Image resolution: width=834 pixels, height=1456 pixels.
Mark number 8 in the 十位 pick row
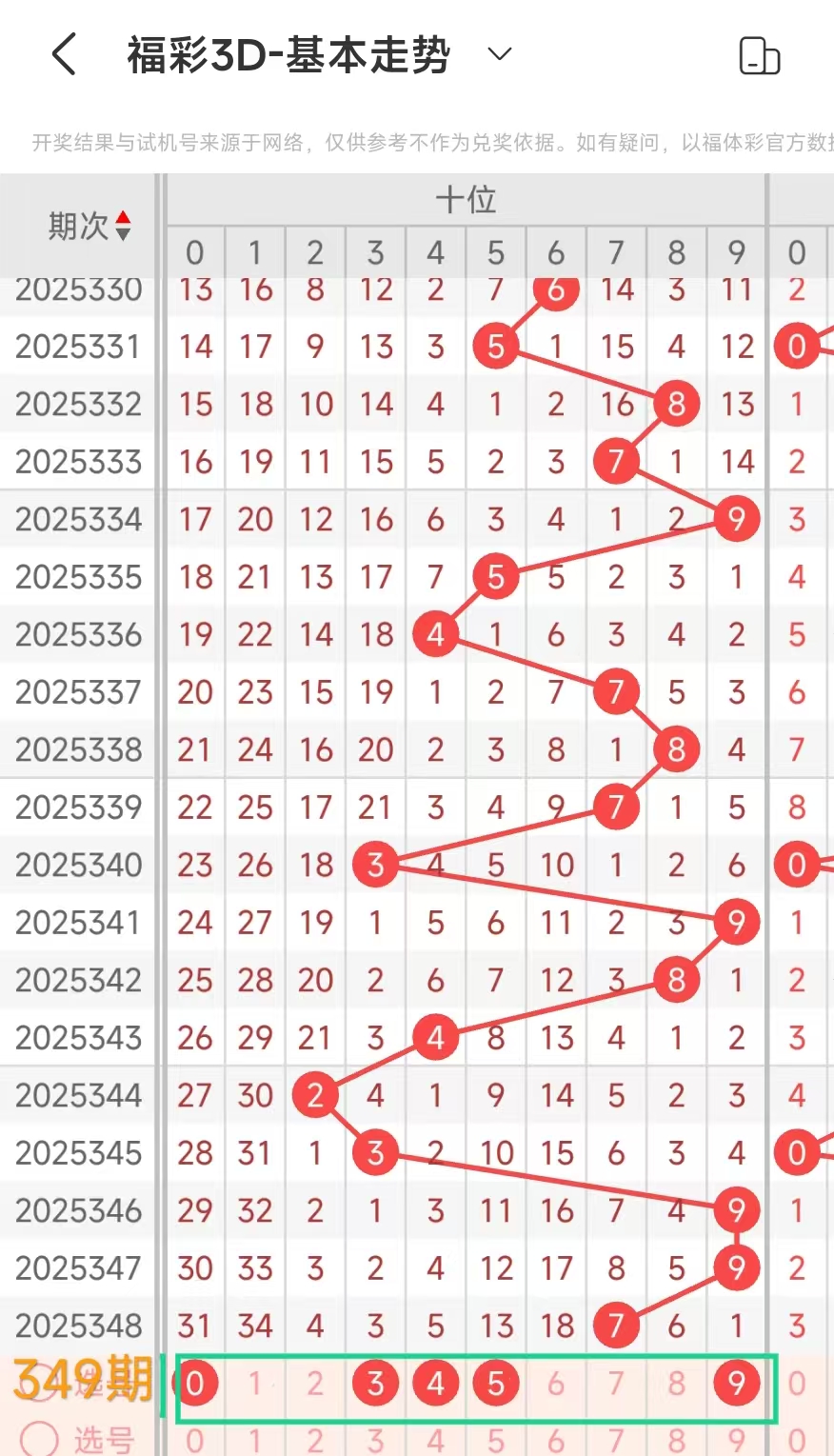(676, 1383)
